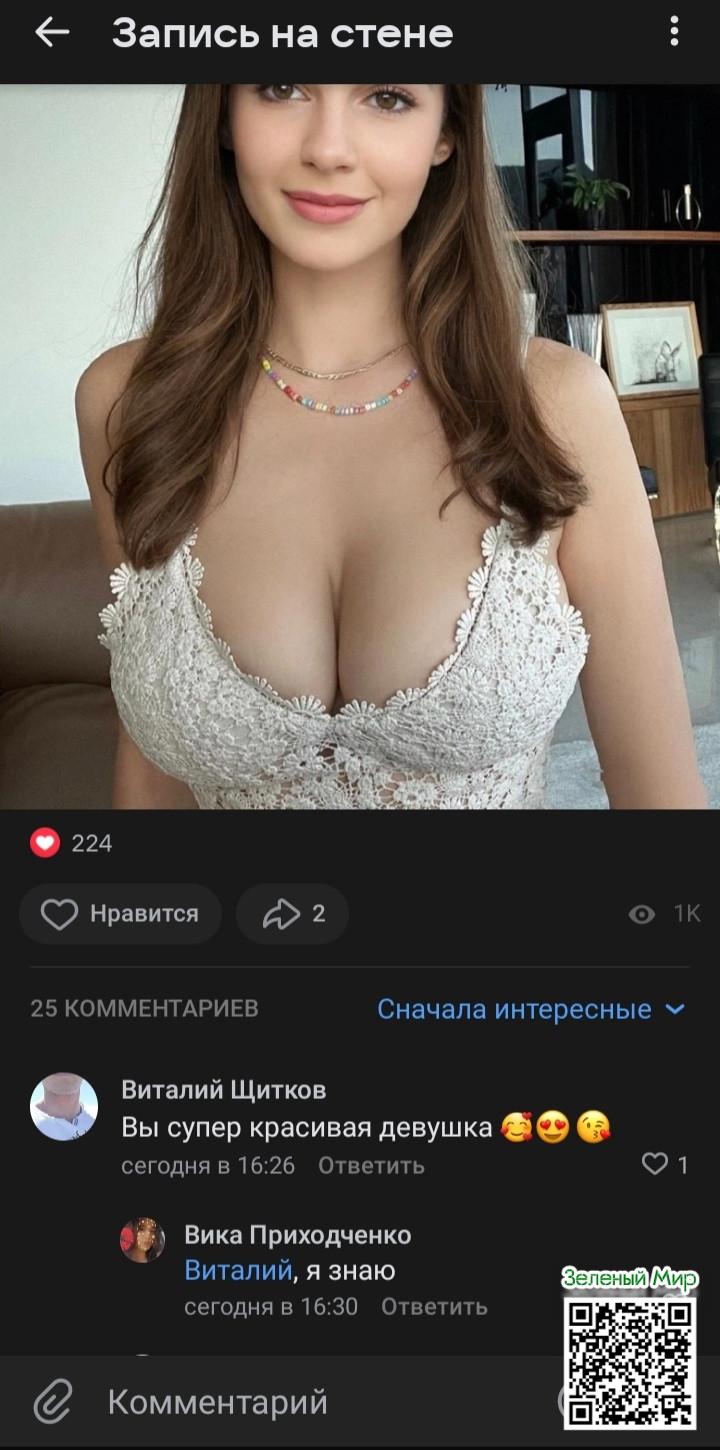Go back from the wall post
Image resolution: width=720 pixels, height=1450 pixels.
point(52,33)
